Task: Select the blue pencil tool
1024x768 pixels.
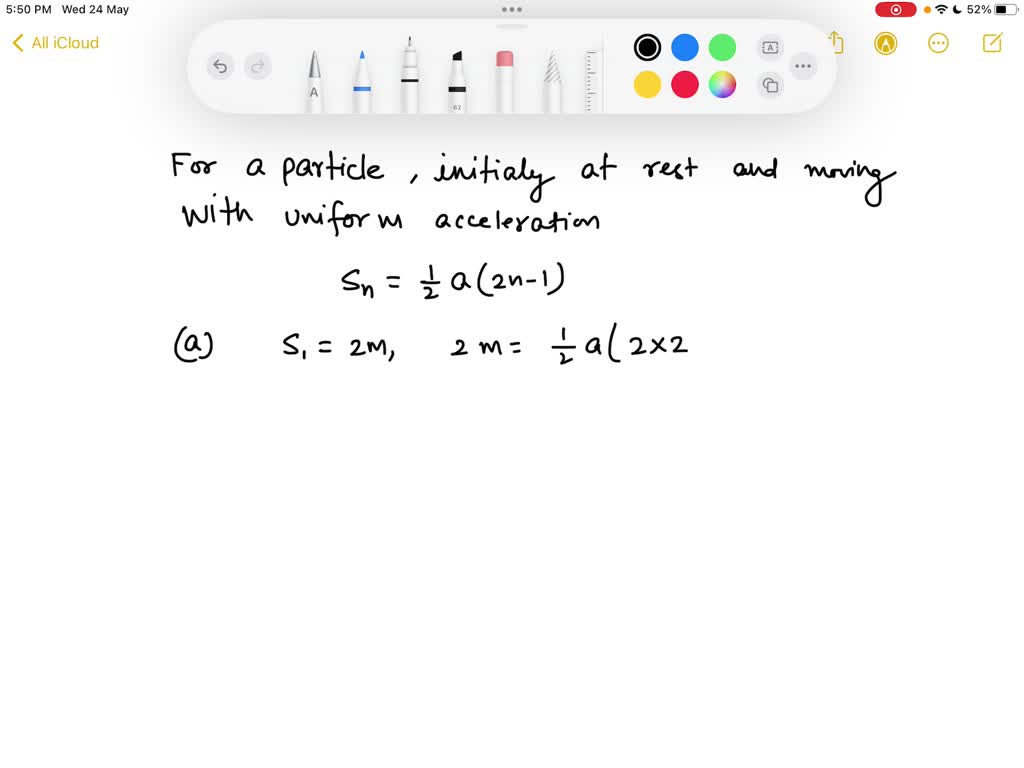Action: pyautogui.click(x=362, y=80)
